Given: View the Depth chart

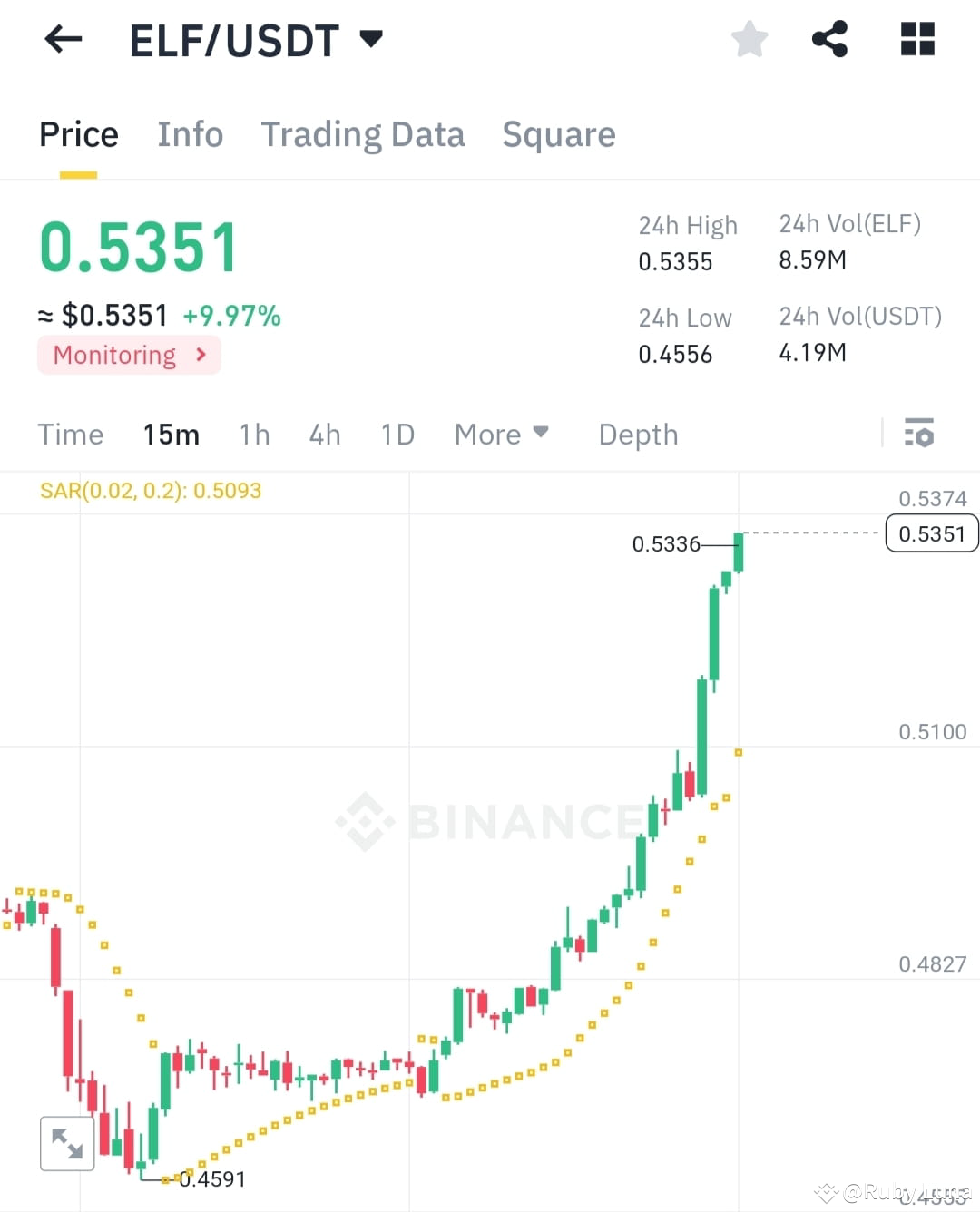Looking at the screenshot, I should pos(638,434).
